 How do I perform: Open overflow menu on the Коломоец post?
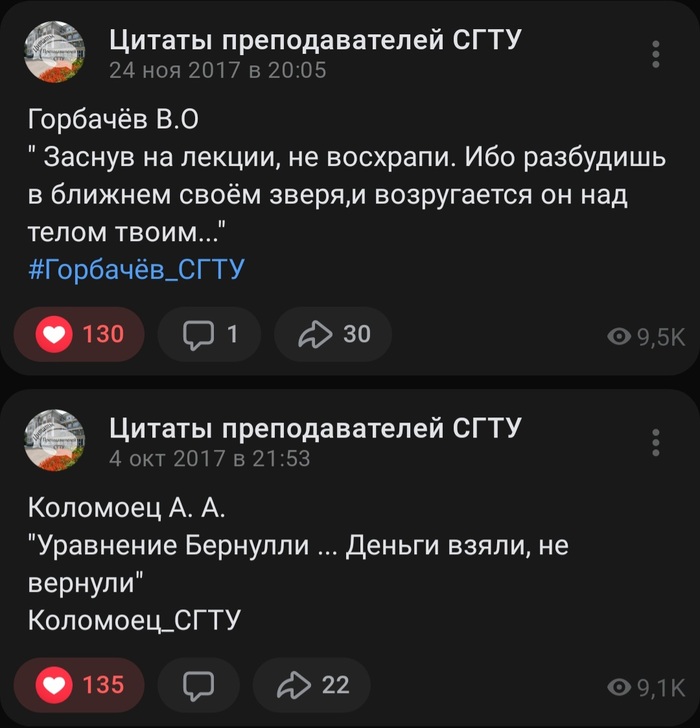tap(655, 442)
